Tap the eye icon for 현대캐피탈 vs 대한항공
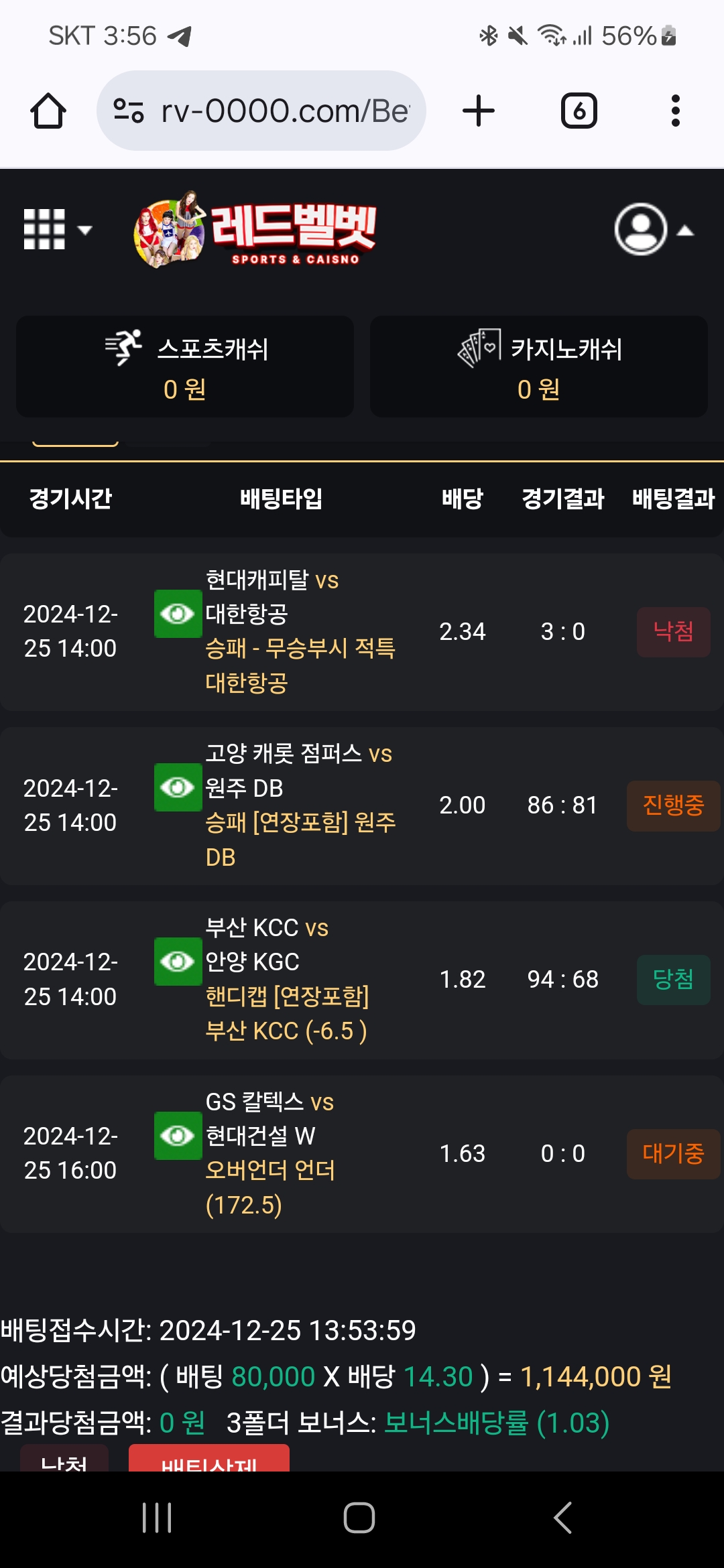Screen dimensions: 724x1568 (178, 614)
